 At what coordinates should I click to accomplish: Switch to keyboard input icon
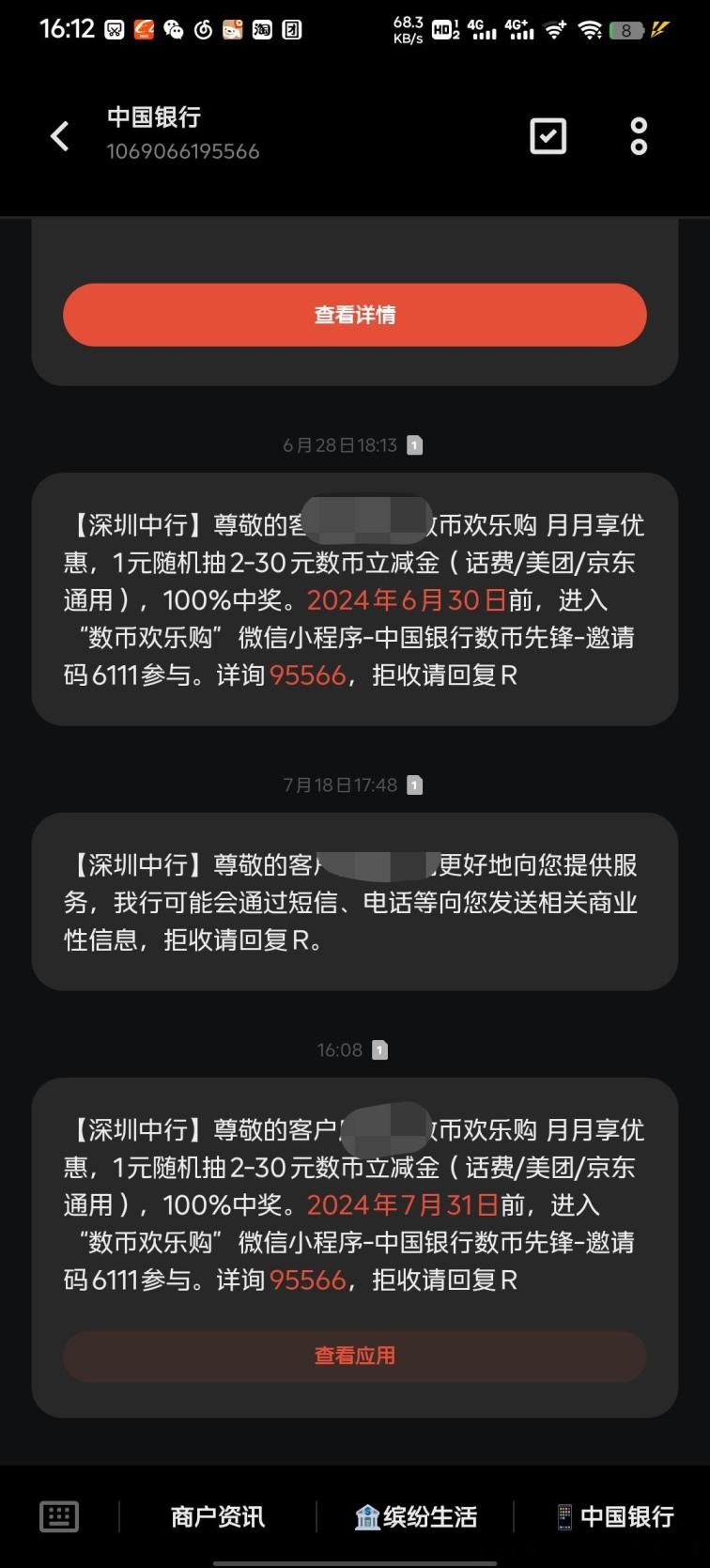pyautogui.click(x=59, y=1516)
